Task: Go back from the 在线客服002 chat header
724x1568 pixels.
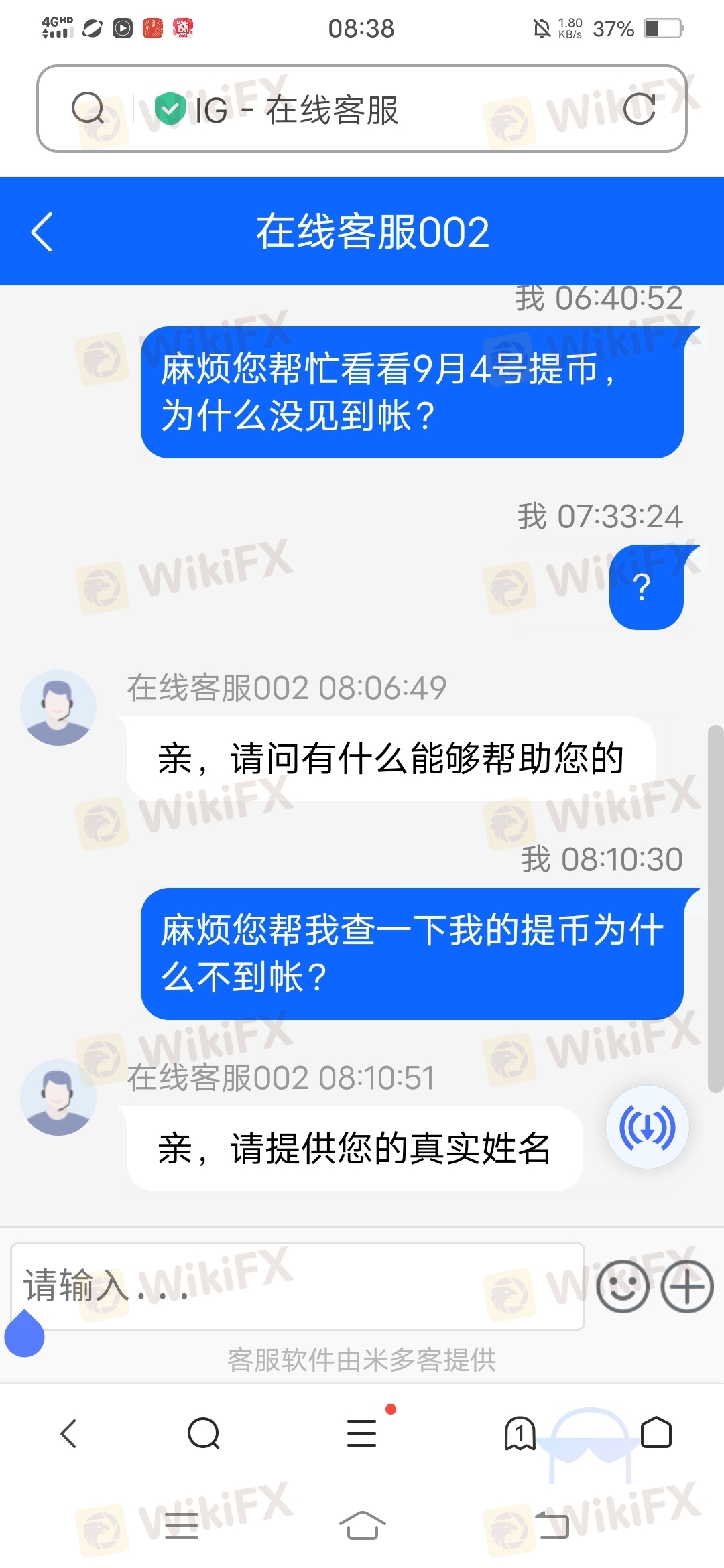Action: pos(42,232)
